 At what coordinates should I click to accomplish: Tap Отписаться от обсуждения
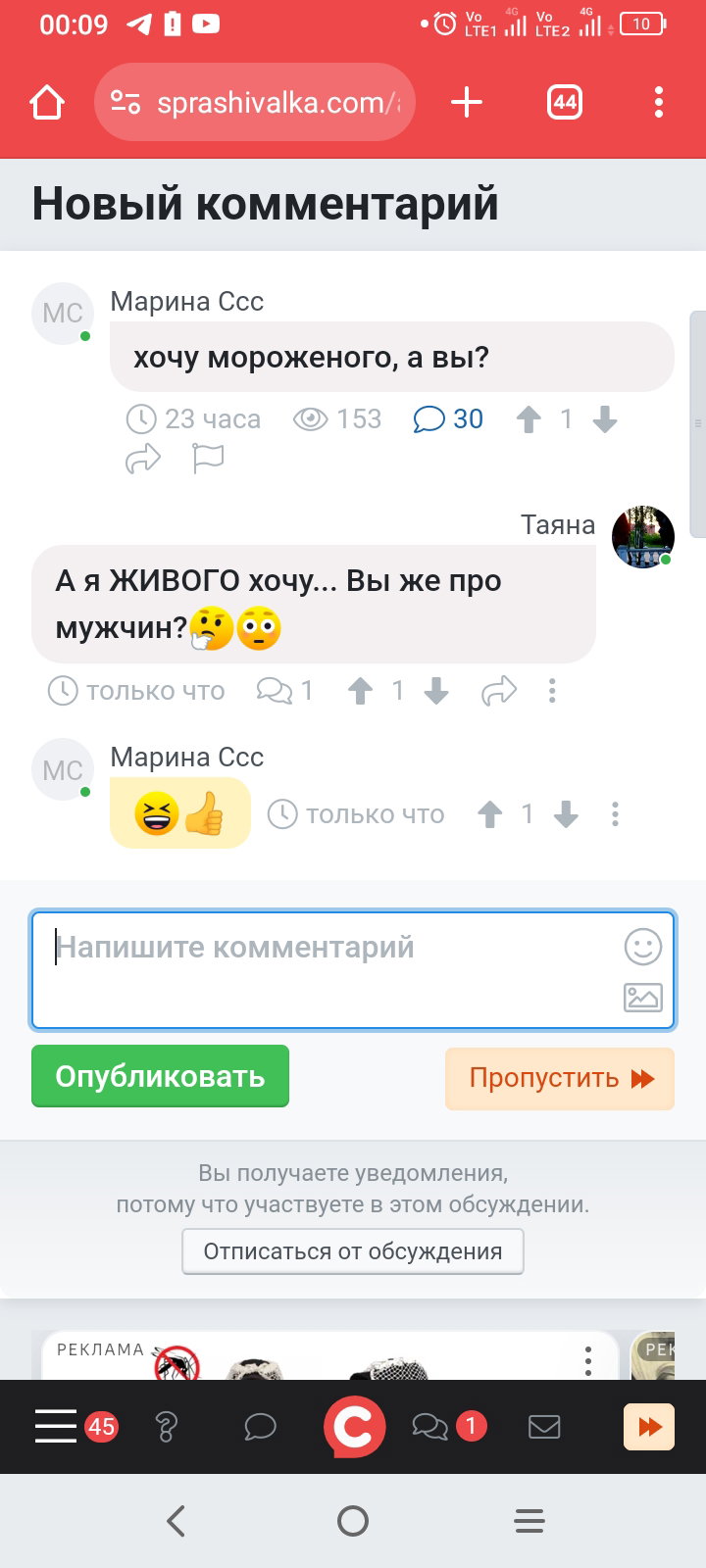click(353, 1251)
